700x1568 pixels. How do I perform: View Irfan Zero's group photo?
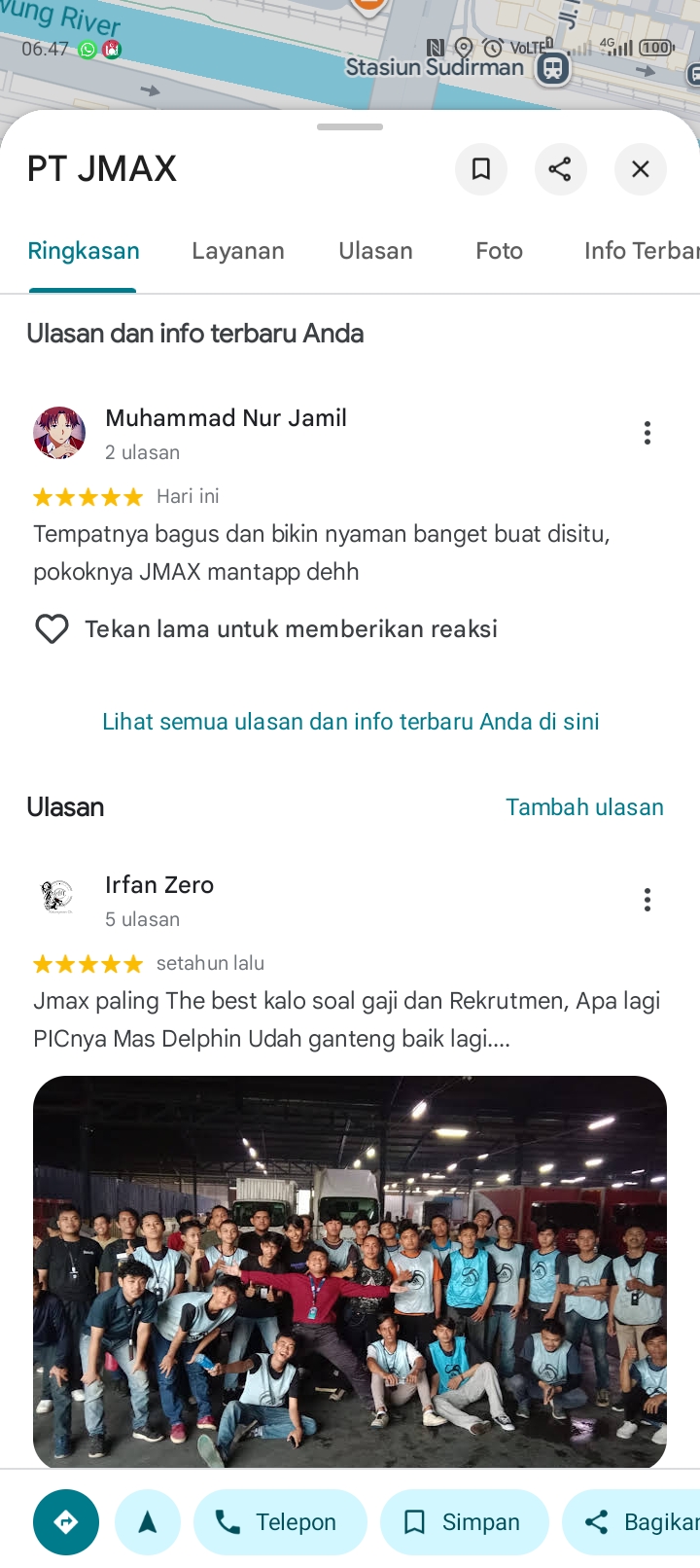(x=350, y=1270)
